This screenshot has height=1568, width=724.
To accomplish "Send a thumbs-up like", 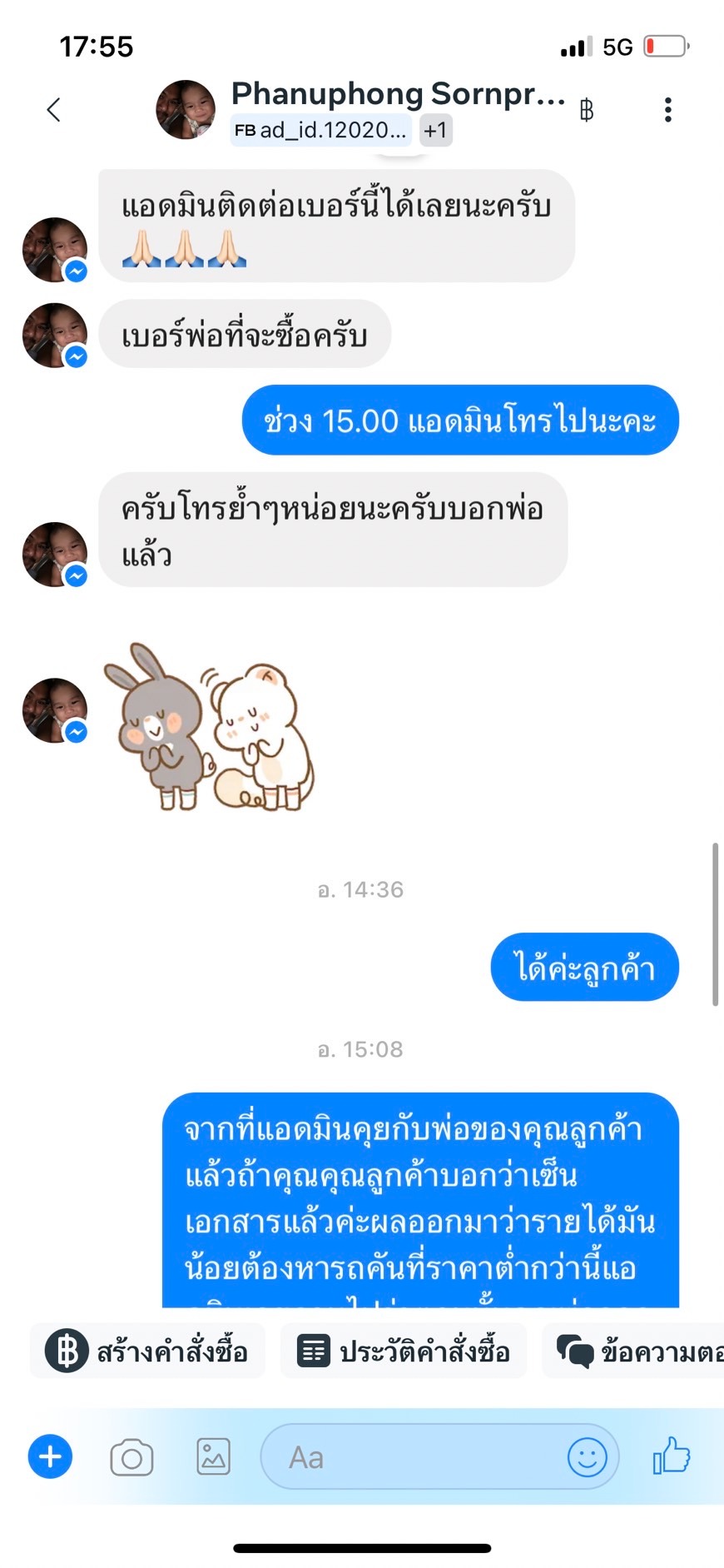I will (671, 1456).
